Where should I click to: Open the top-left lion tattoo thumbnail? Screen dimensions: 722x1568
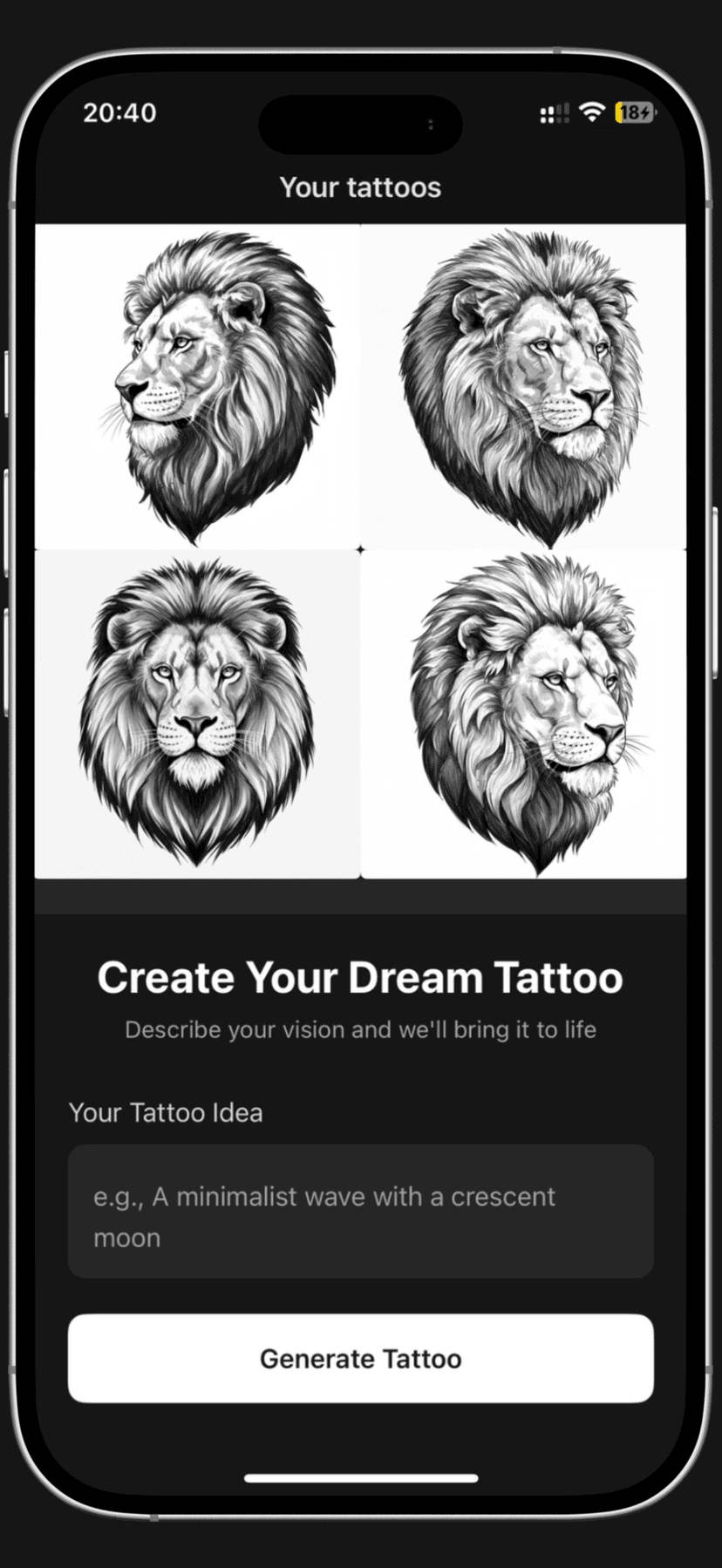point(198,384)
